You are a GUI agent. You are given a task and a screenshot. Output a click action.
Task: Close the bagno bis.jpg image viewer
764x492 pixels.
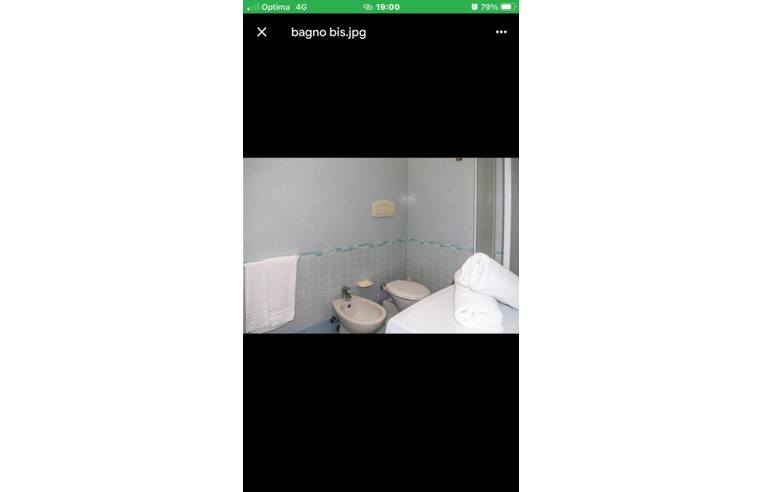coord(262,32)
